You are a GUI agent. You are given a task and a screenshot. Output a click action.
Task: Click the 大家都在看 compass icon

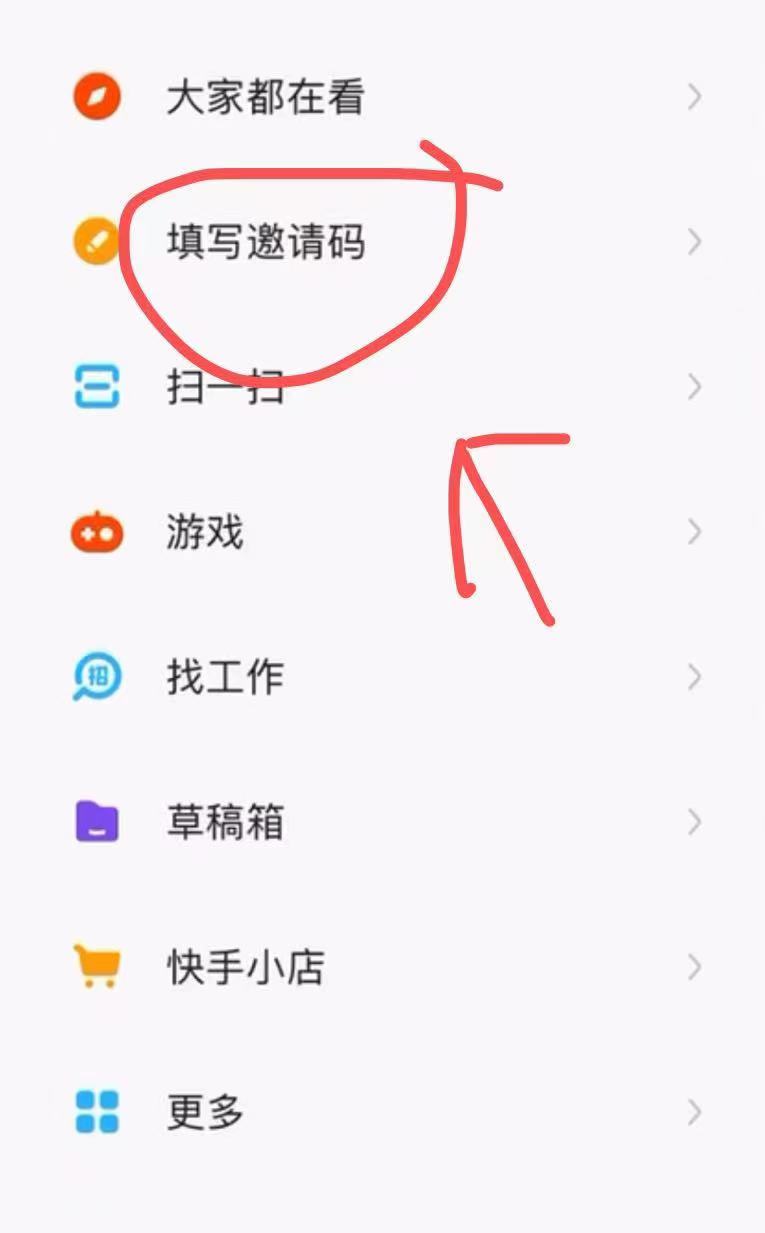pos(97,96)
